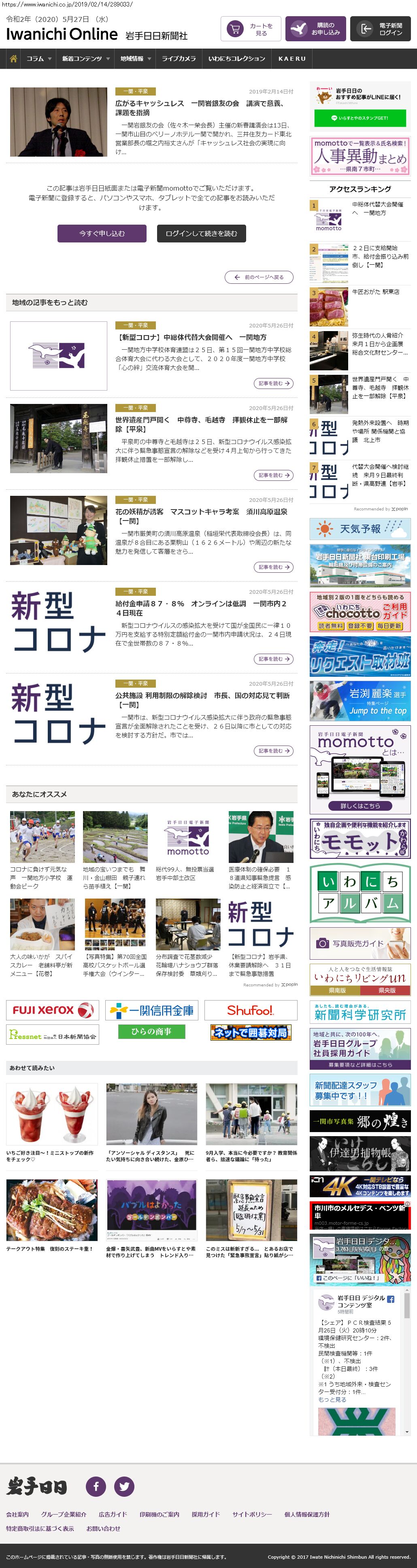The height and width of the screenshot is (1568, 417).
Task: Open いわにちコレクション page
Action: coord(236,59)
